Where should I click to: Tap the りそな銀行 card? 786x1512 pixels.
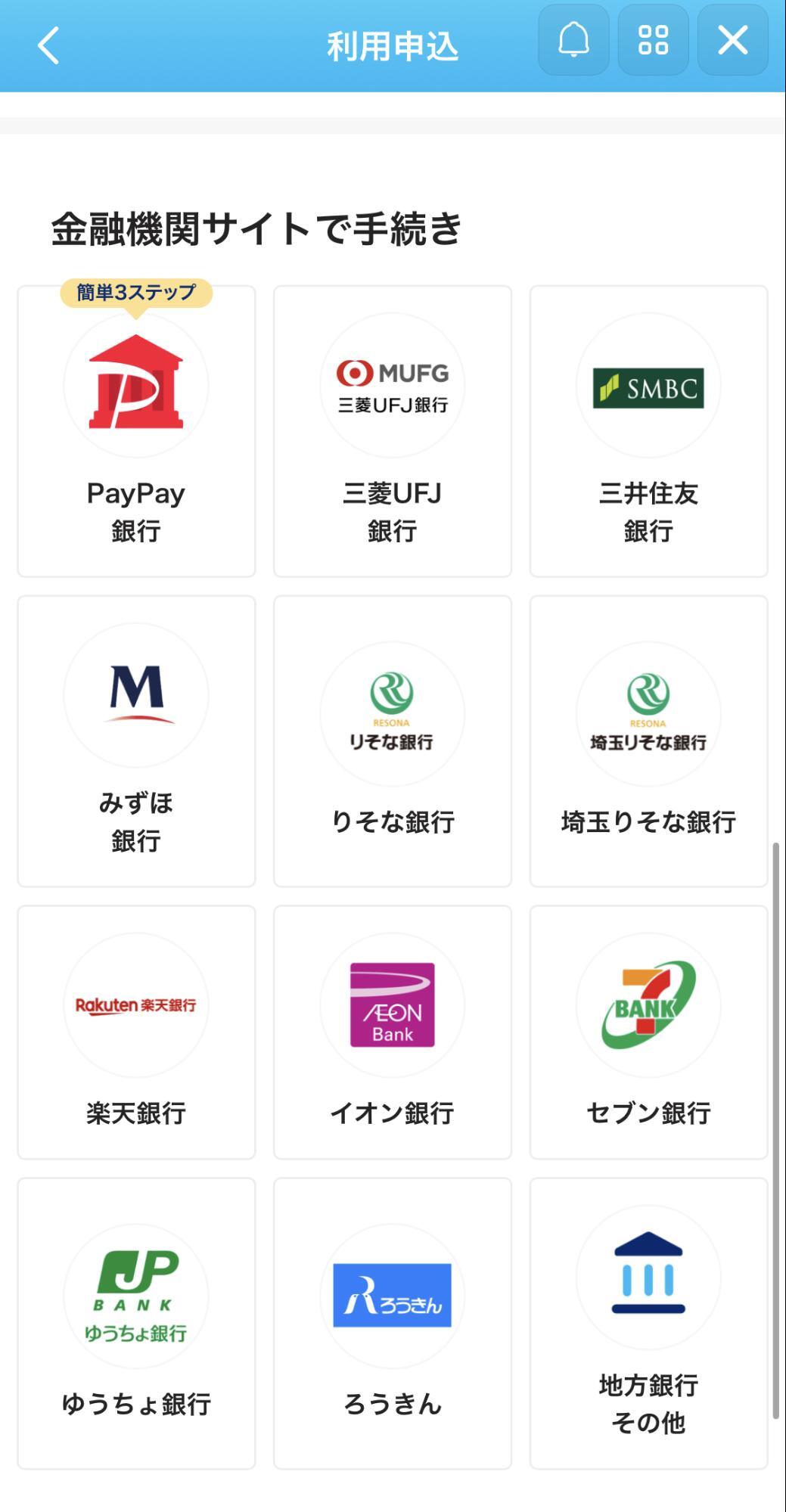pyautogui.click(x=392, y=741)
